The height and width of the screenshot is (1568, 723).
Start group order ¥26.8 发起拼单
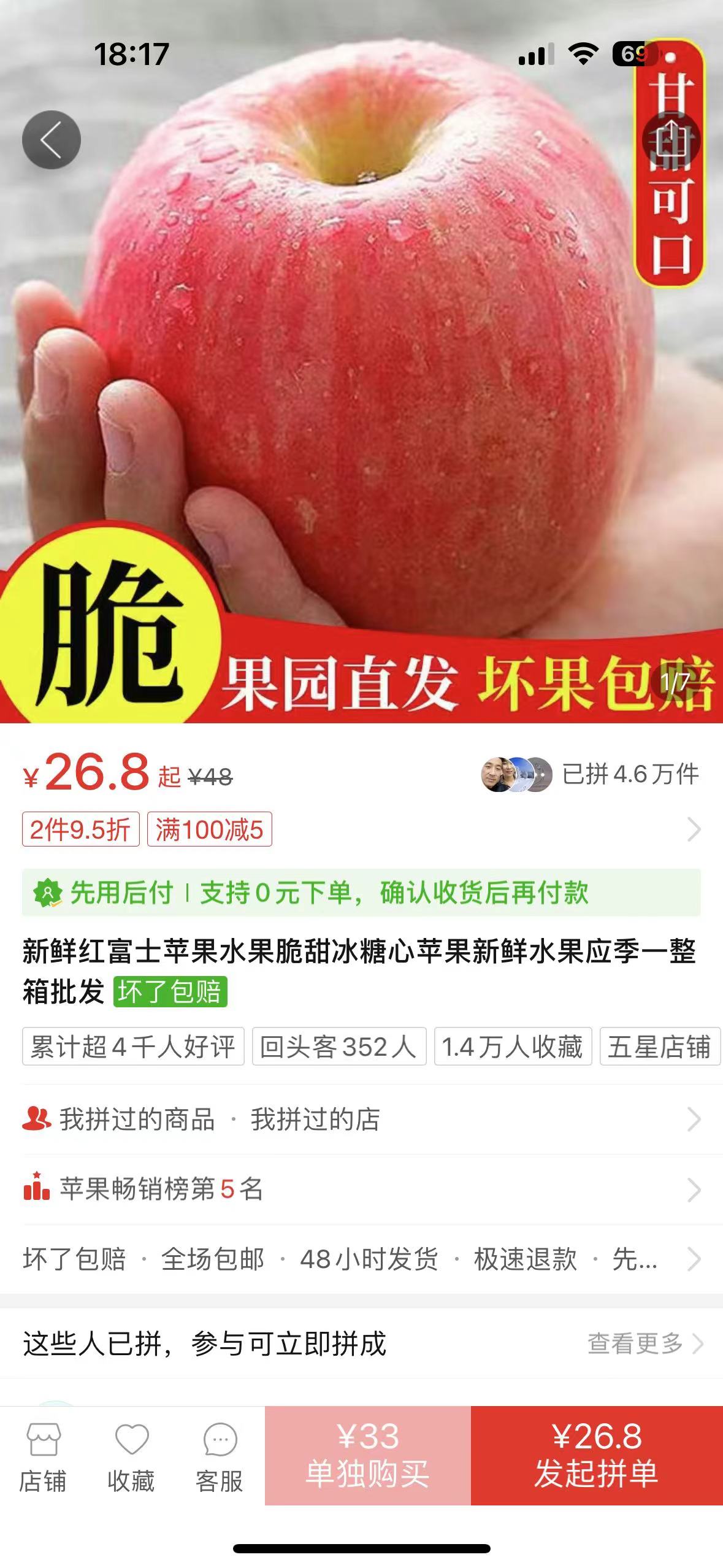pos(597,1455)
